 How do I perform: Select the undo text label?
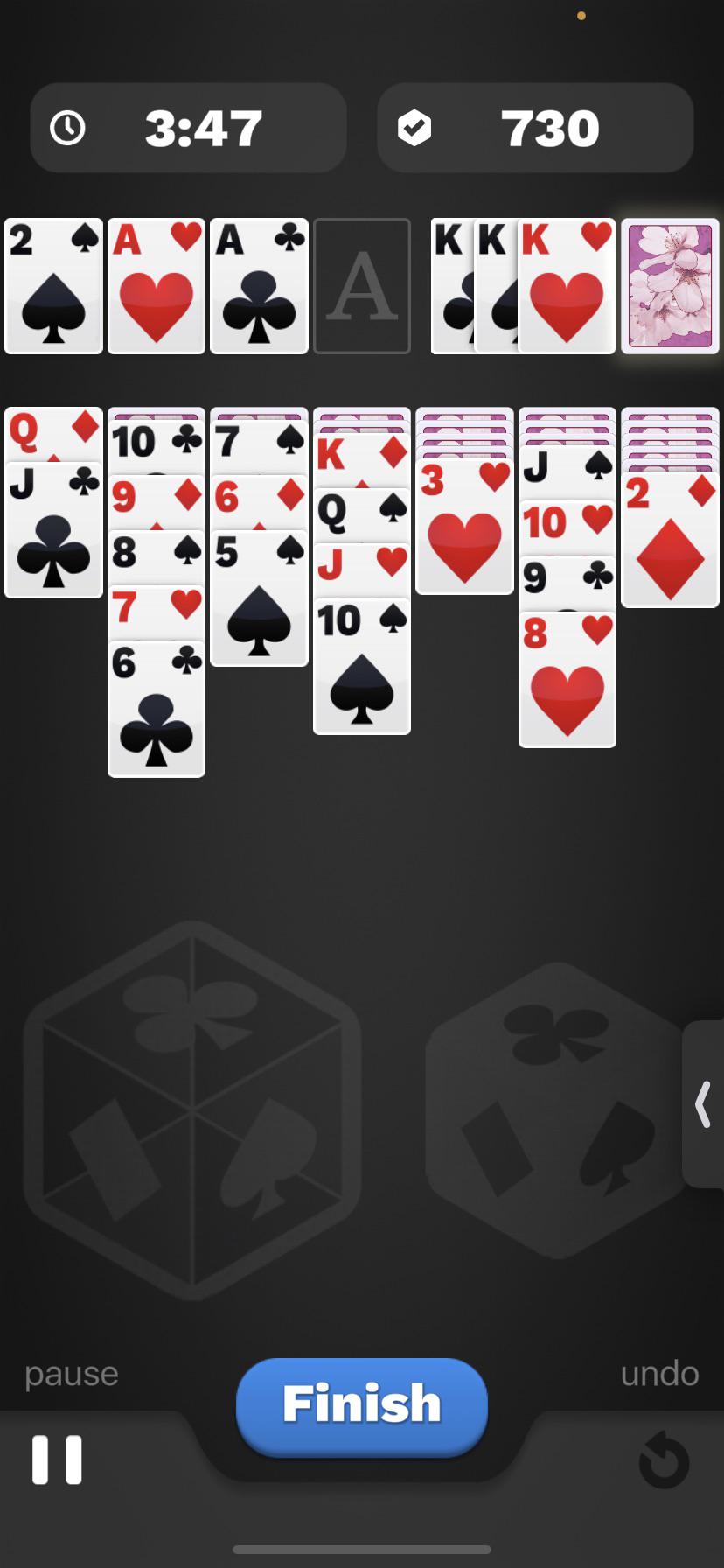coord(658,1373)
